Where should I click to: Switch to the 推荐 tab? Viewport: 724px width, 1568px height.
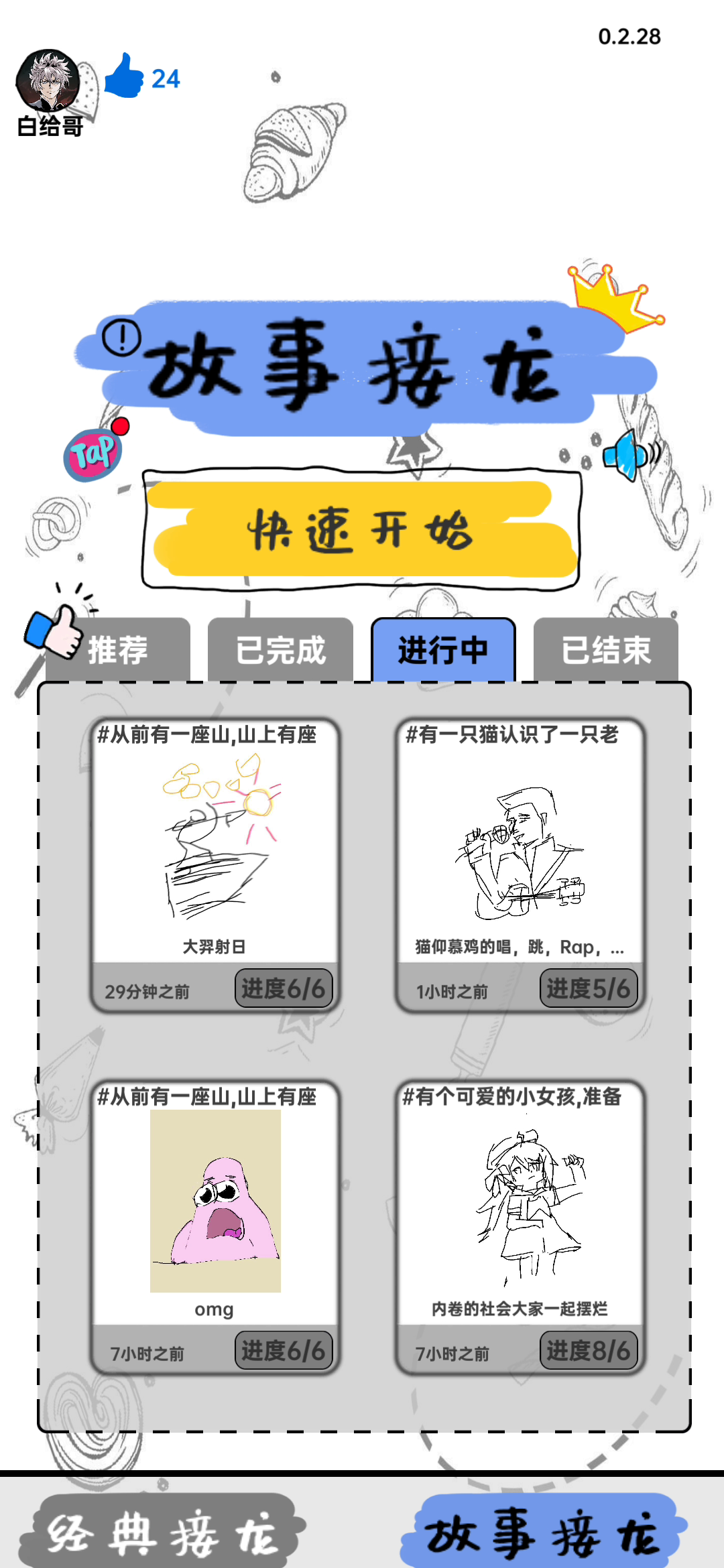(118, 649)
